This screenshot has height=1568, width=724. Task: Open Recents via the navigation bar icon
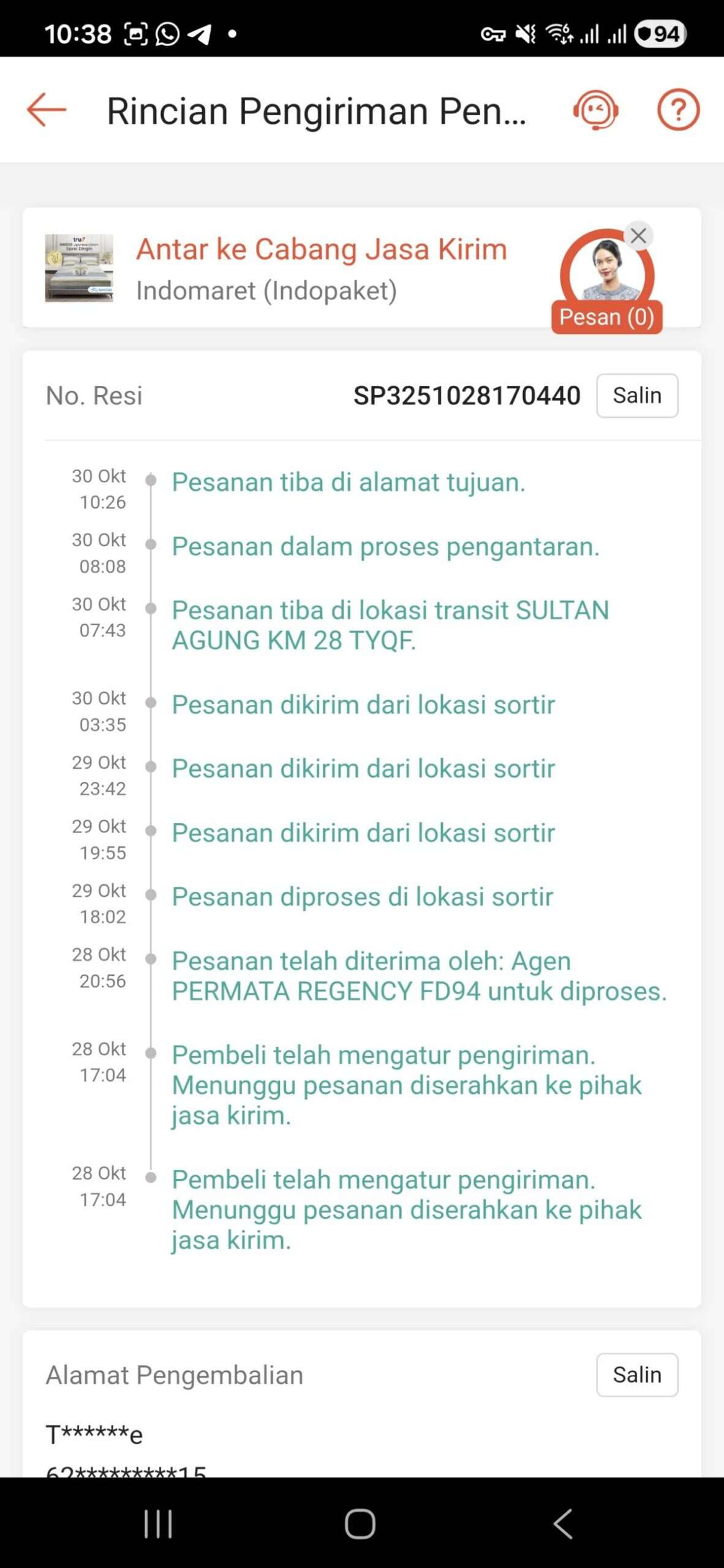click(158, 1523)
